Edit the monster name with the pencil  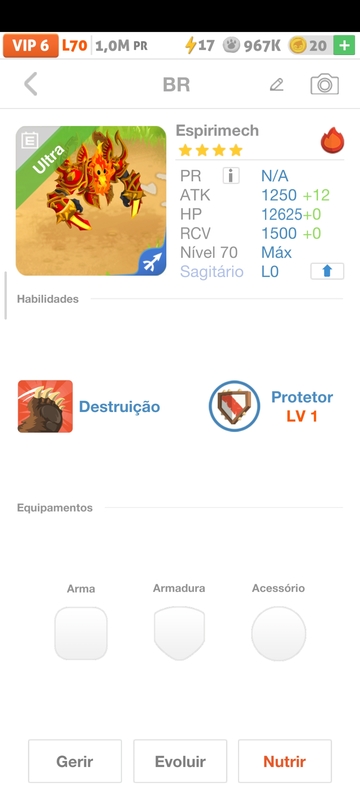[276, 85]
